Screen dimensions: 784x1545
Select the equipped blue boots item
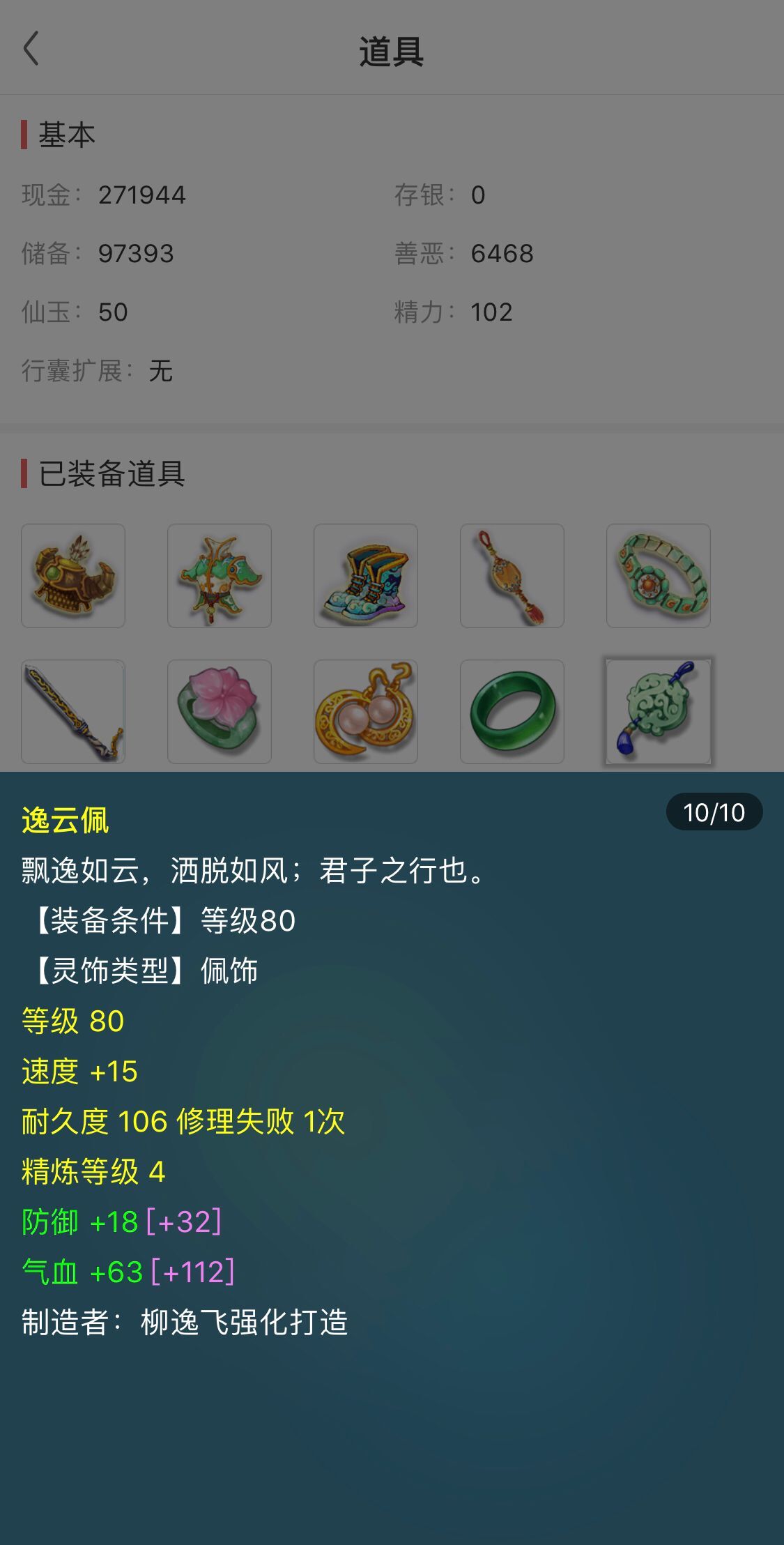(366, 576)
